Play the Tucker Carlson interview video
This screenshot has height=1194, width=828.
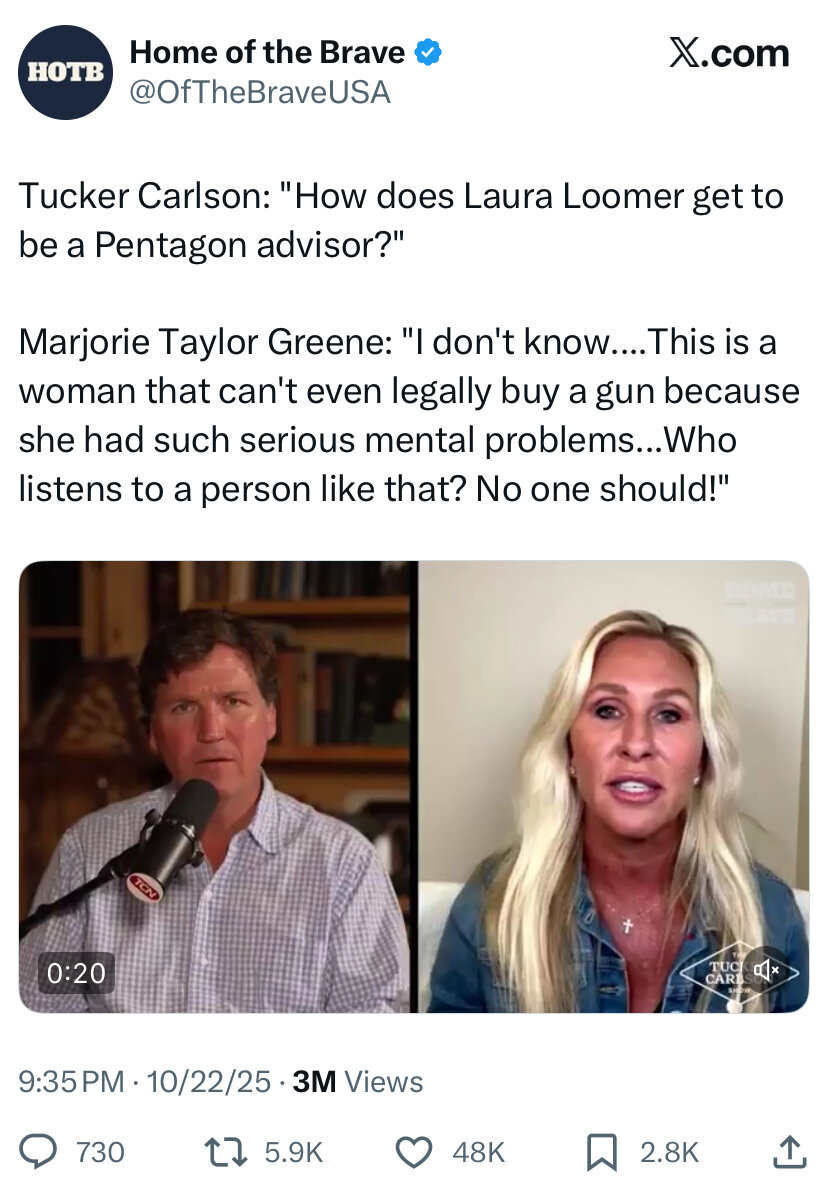point(414,786)
